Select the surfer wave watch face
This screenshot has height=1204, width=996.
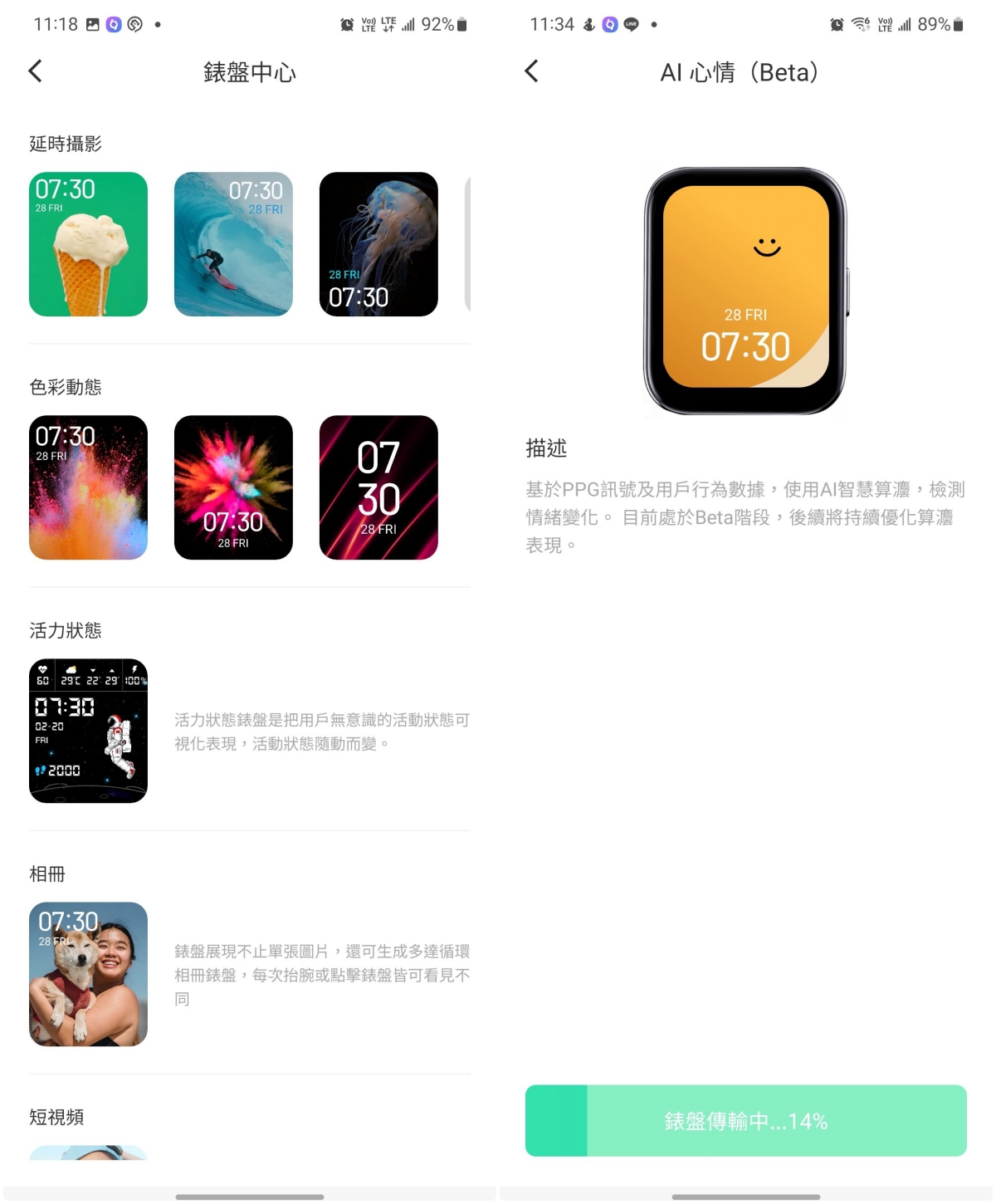coord(233,244)
